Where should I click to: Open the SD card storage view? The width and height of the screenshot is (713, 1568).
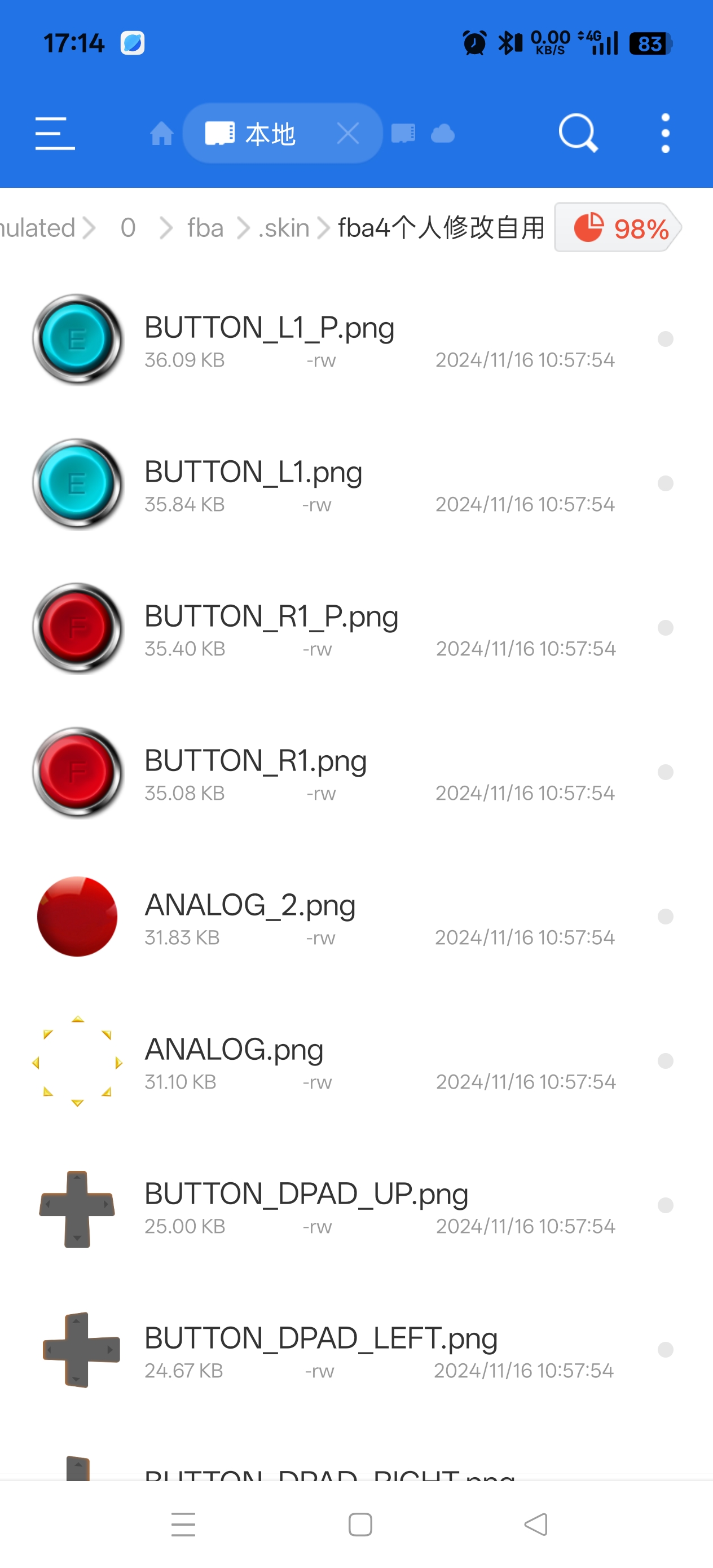tap(404, 132)
